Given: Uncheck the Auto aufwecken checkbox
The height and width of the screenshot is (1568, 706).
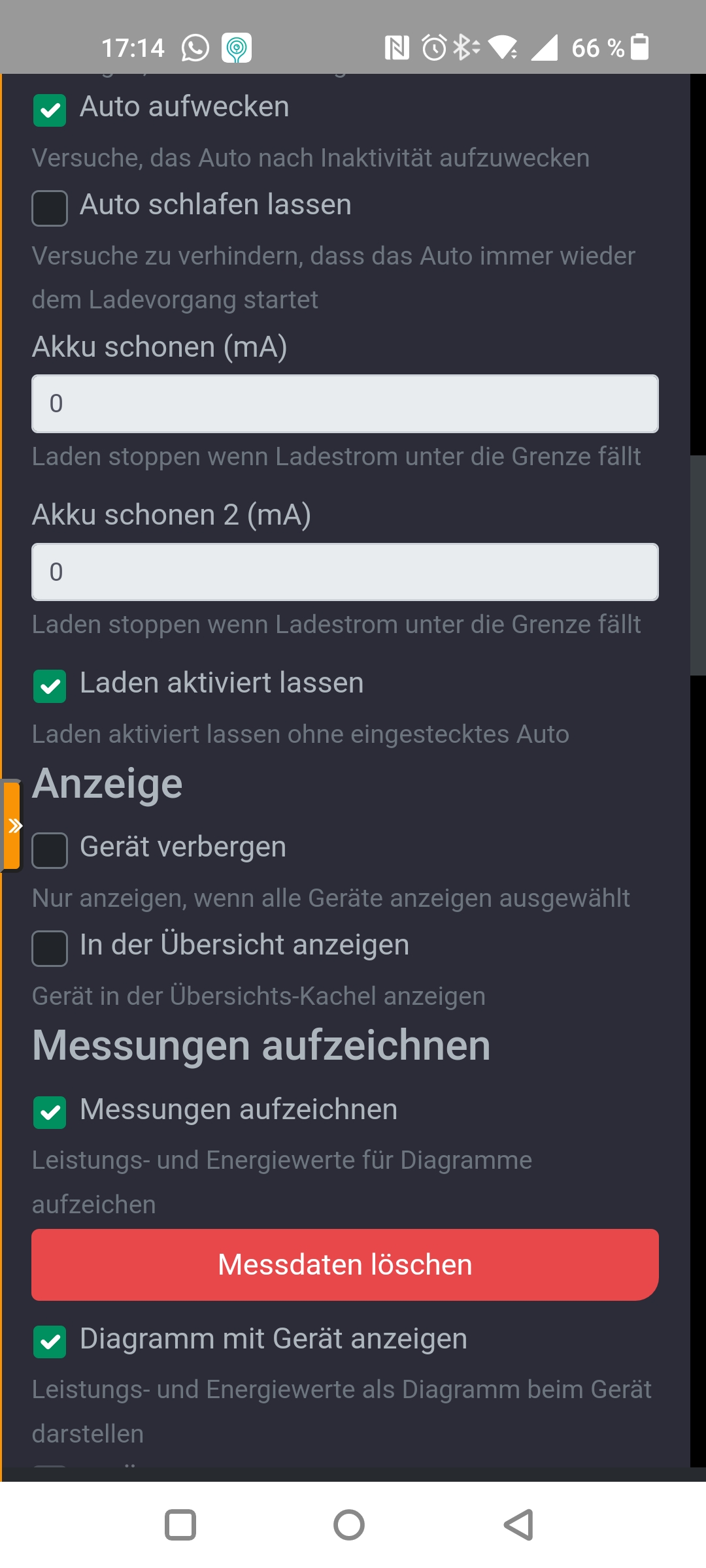Looking at the screenshot, I should [50, 110].
